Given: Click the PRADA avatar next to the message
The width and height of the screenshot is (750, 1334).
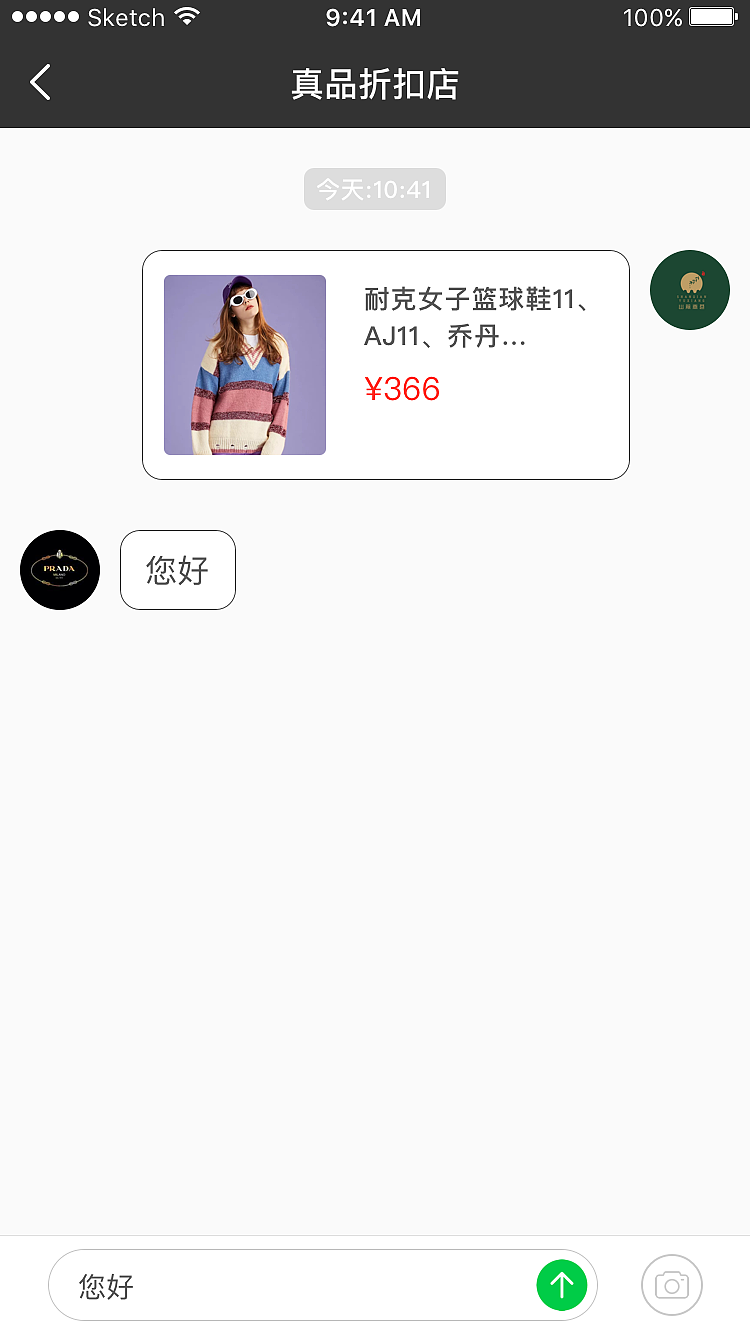Looking at the screenshot, I should (60, 569).
